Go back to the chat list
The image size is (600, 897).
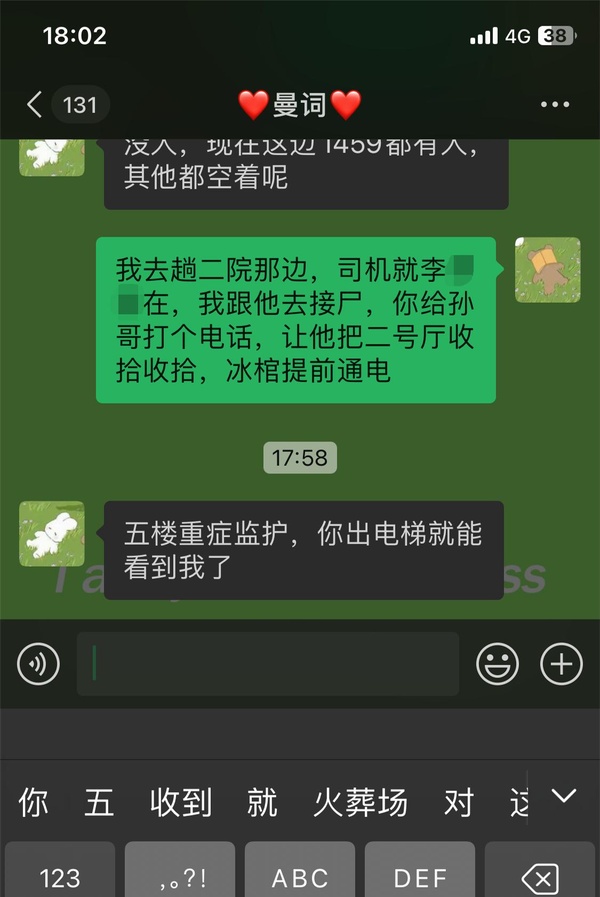pyautogui.click(x=35, y=104)
